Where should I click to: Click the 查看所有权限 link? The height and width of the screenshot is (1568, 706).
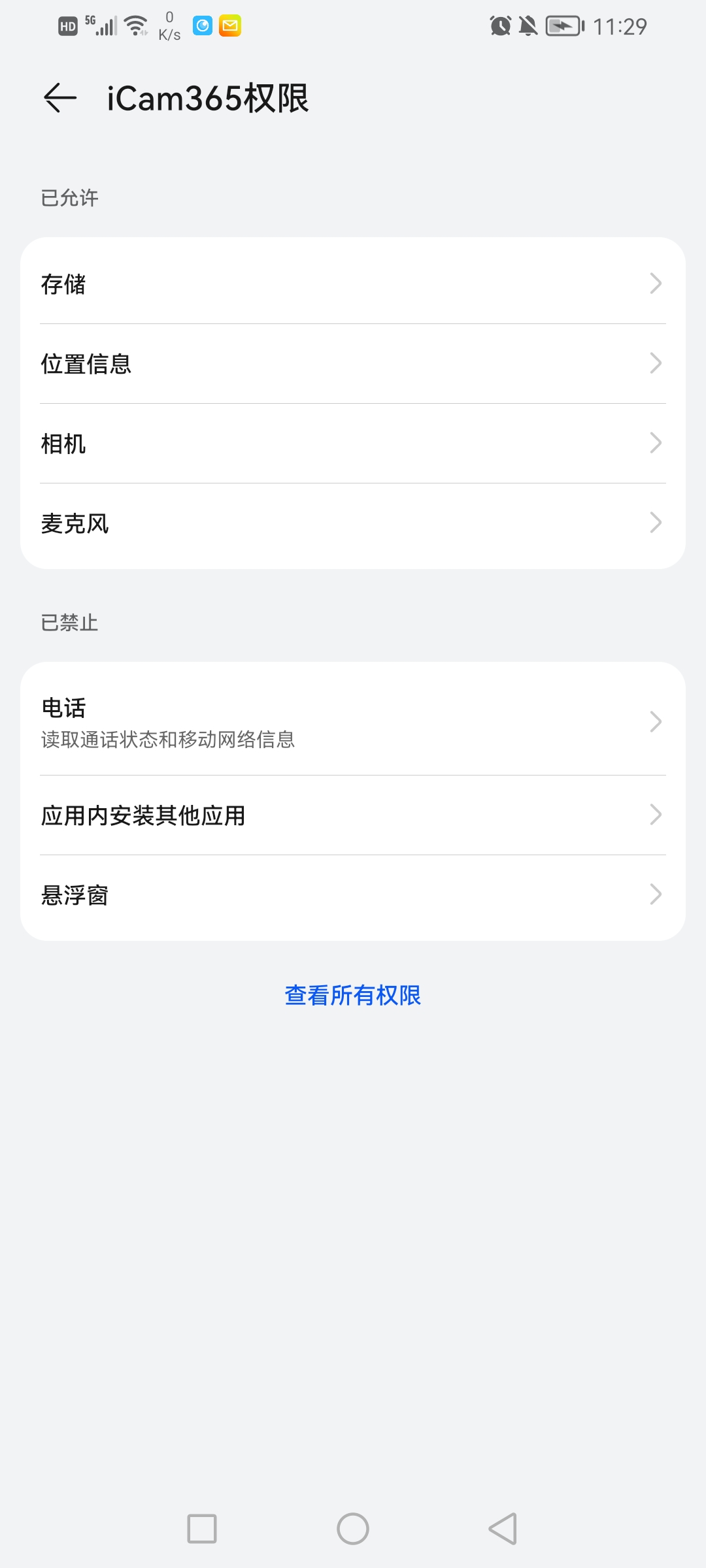(x=353, y=995)
